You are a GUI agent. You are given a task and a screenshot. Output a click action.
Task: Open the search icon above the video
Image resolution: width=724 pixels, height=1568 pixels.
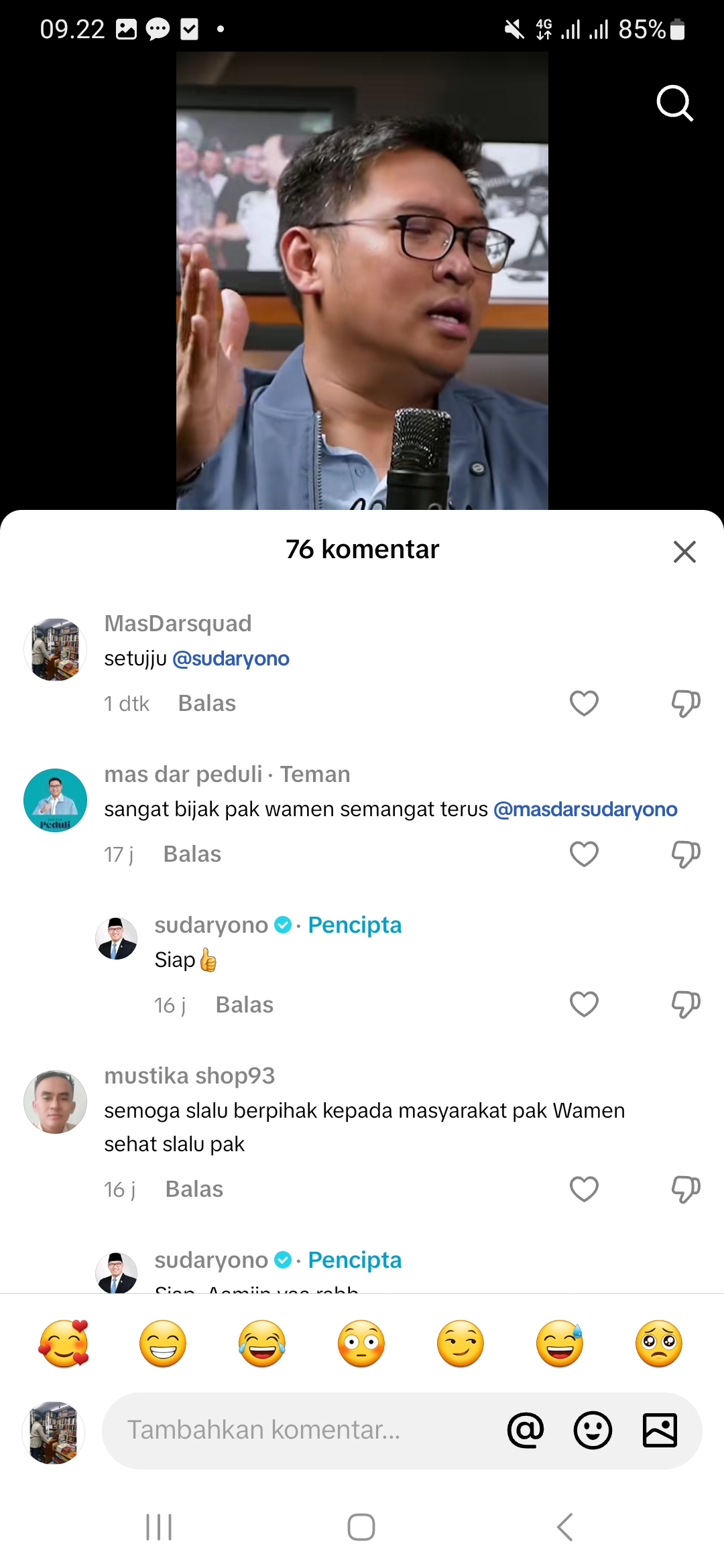pyautogui.click(x=674, y=103)
